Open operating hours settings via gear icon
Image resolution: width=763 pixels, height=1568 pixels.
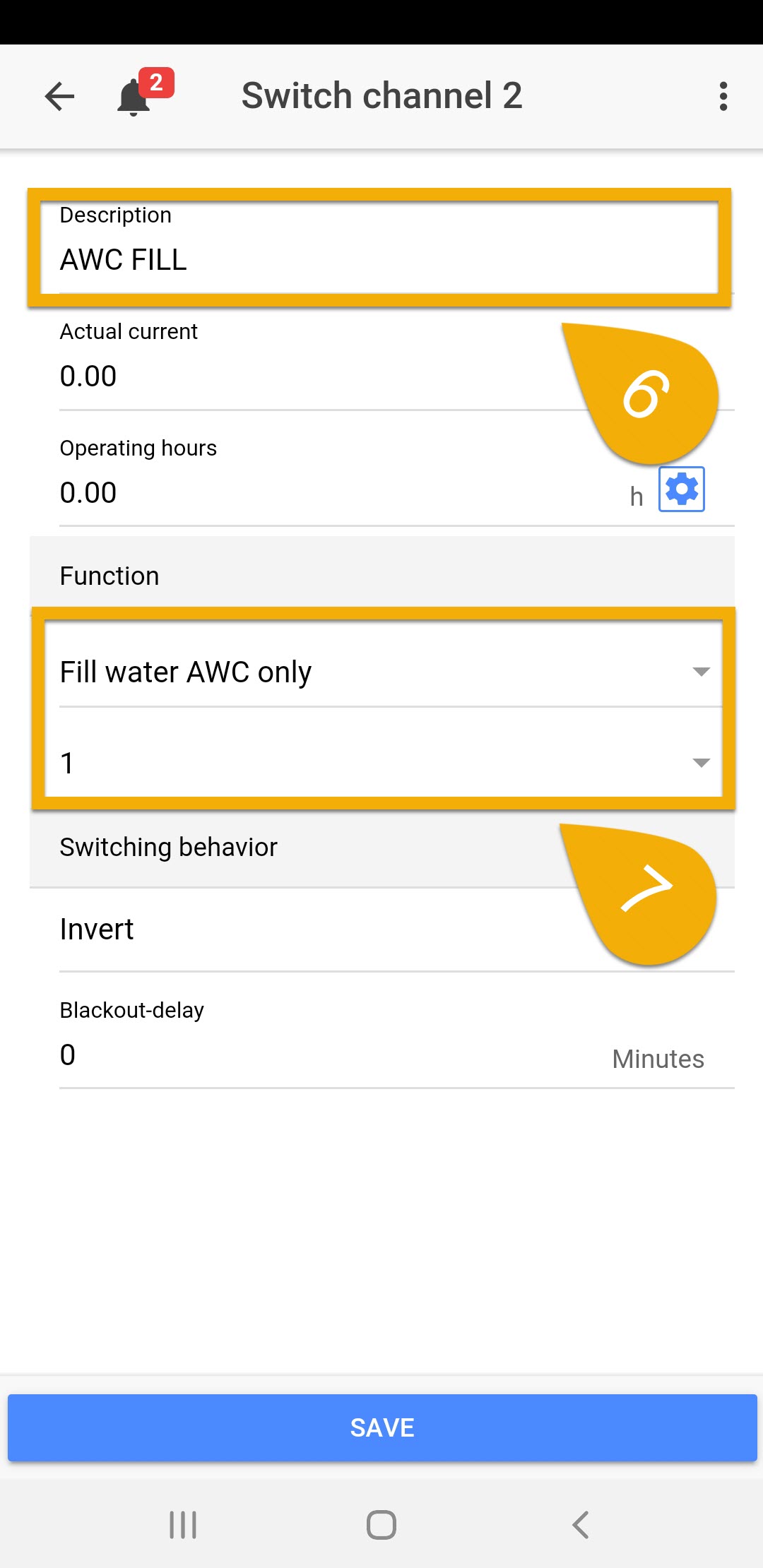tap(681, 489)
